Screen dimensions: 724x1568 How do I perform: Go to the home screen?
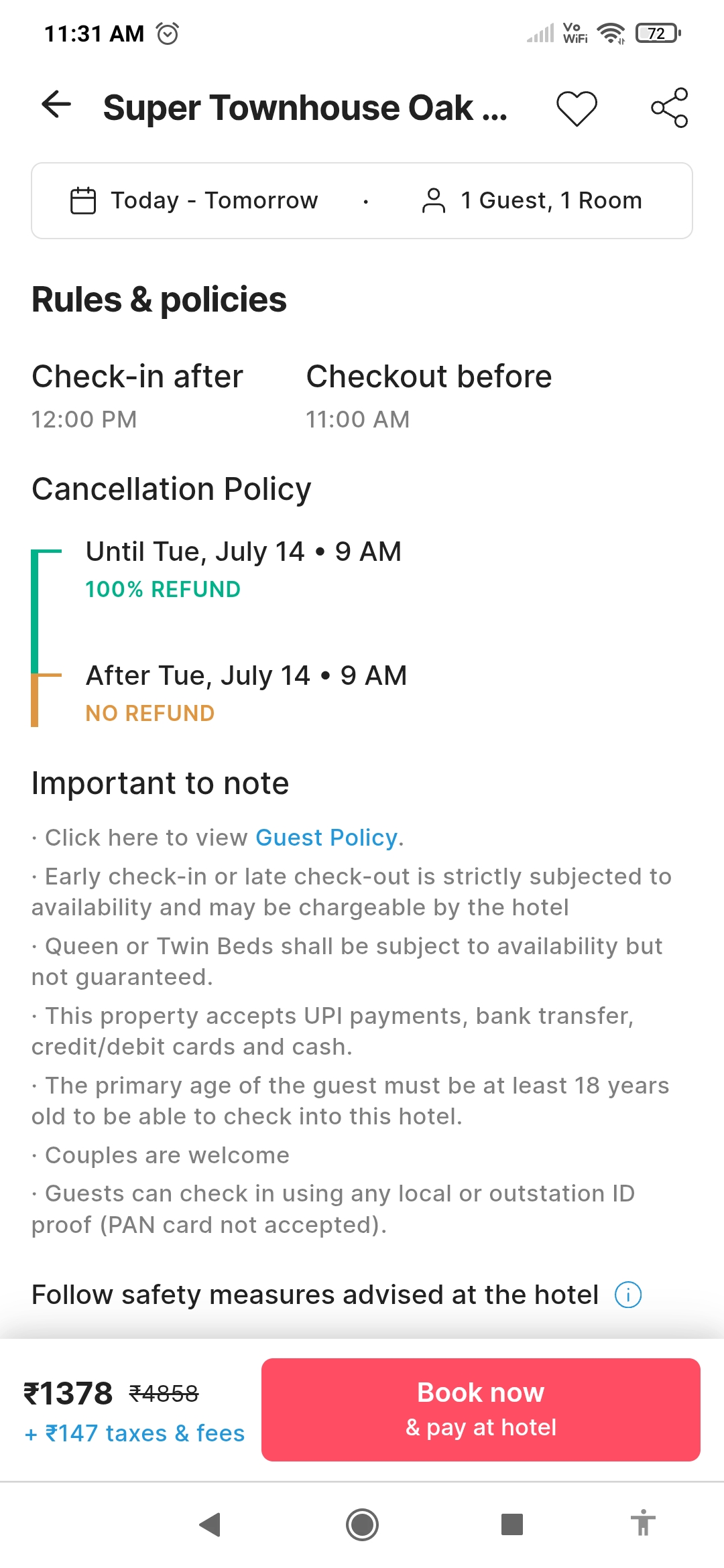[x=362, y=1524]
